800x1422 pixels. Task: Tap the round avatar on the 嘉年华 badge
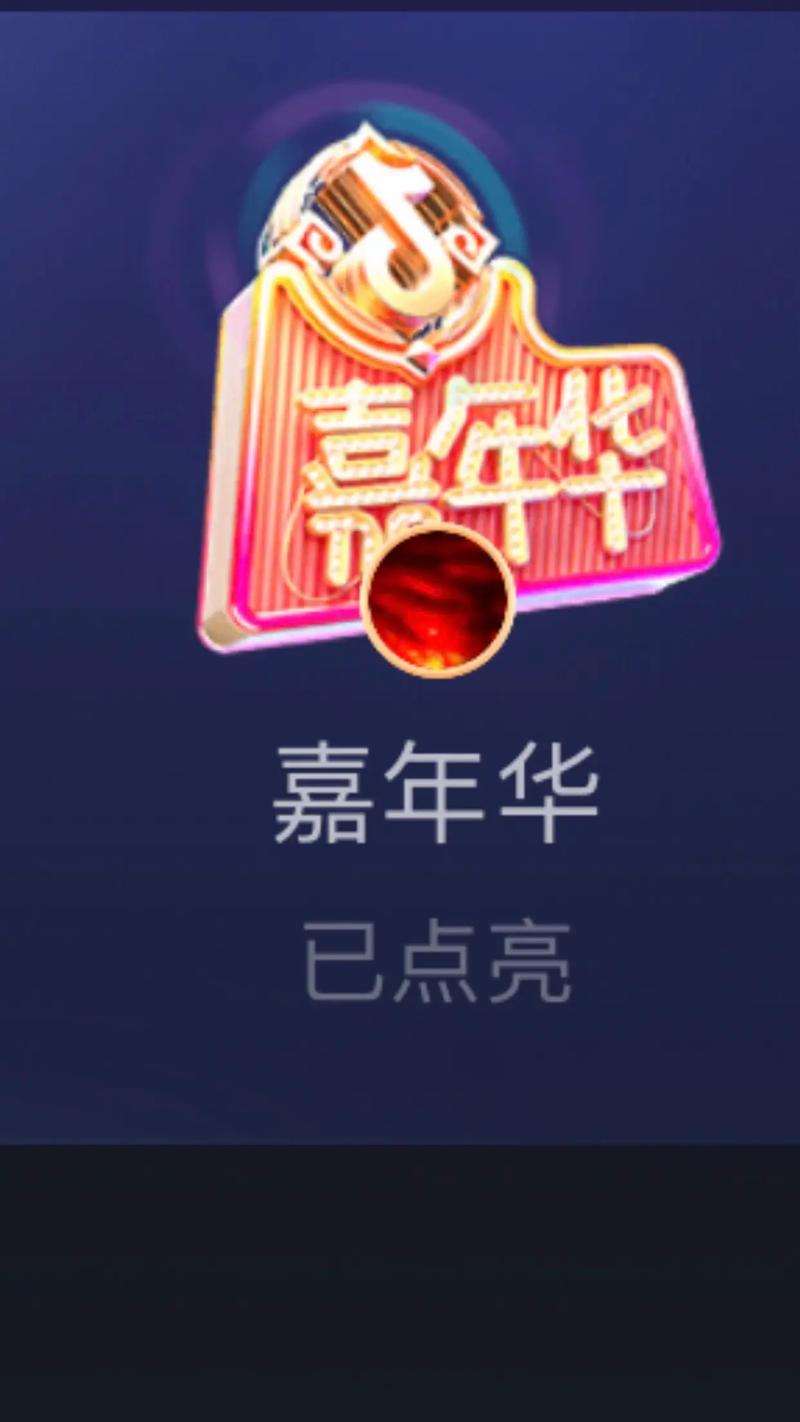point(438,599)
